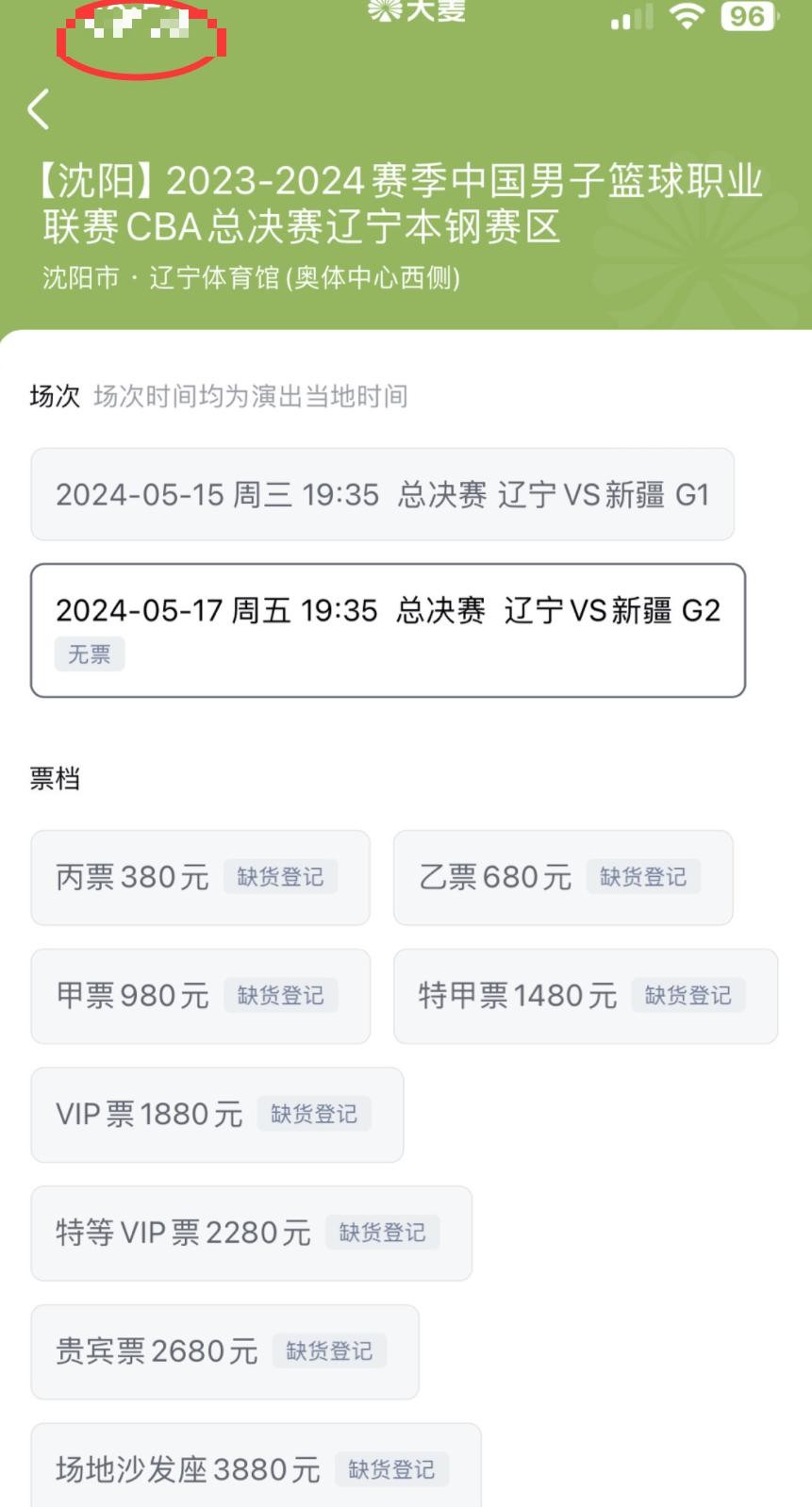Screen dimensions: 812x1507
Task: Select the 2024-05-17 G2 session
Action: 388,629
